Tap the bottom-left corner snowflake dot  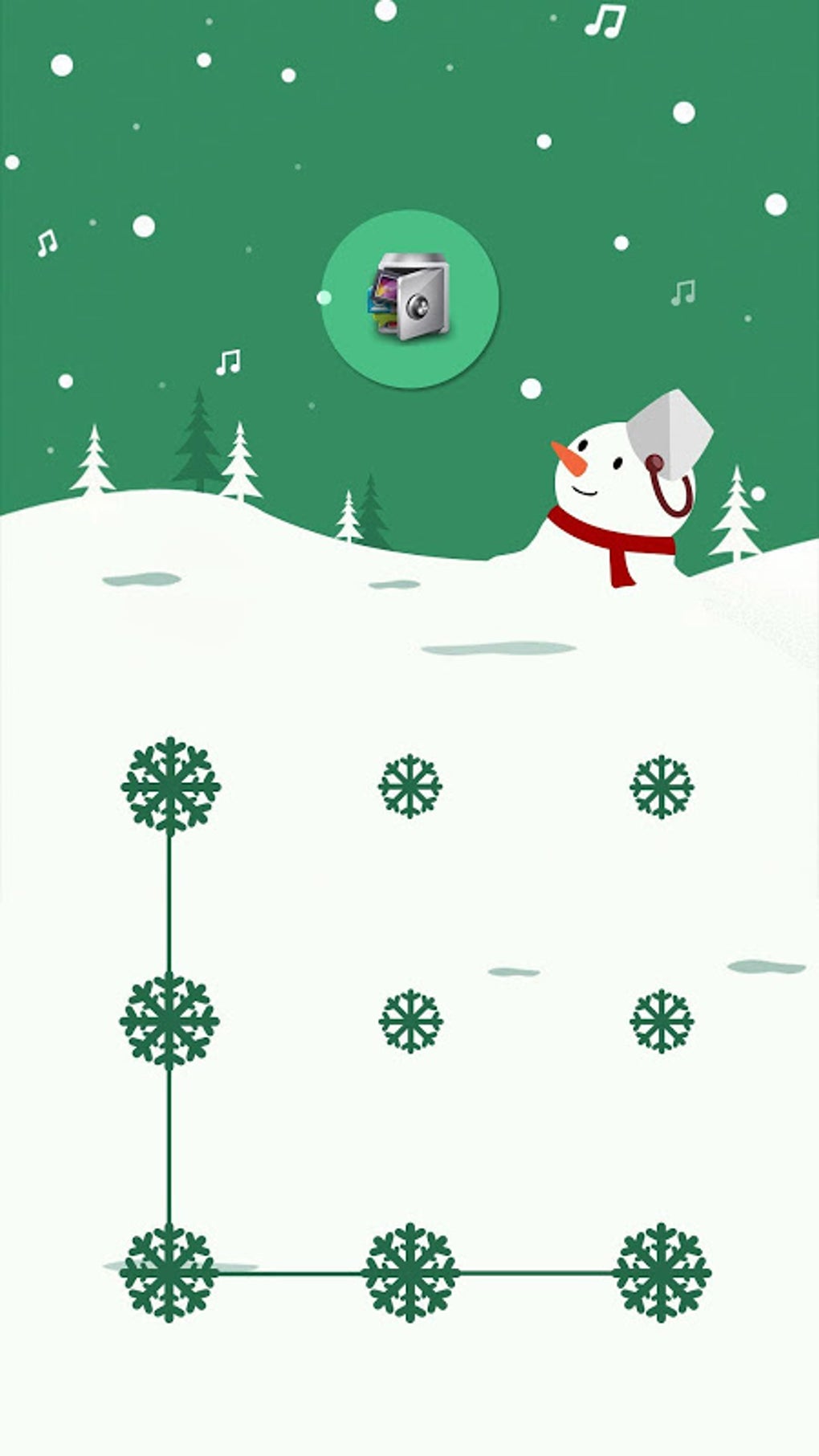(169, 1273)
